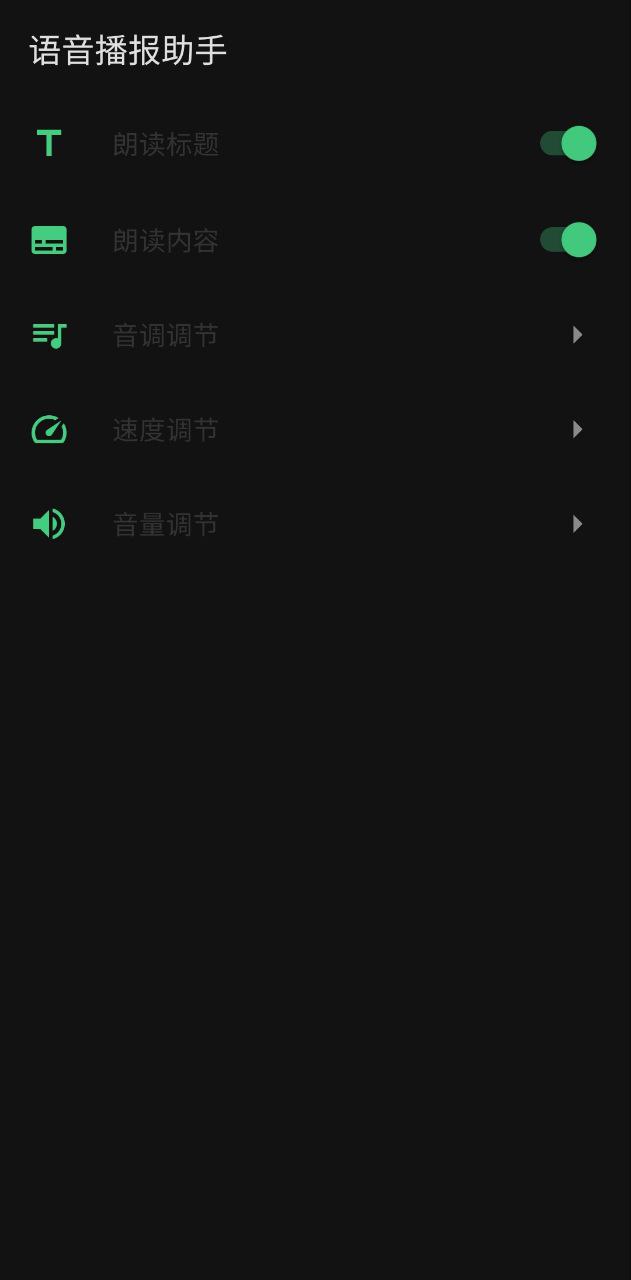Turn off the 朗读标题 switch

[567, 144]
